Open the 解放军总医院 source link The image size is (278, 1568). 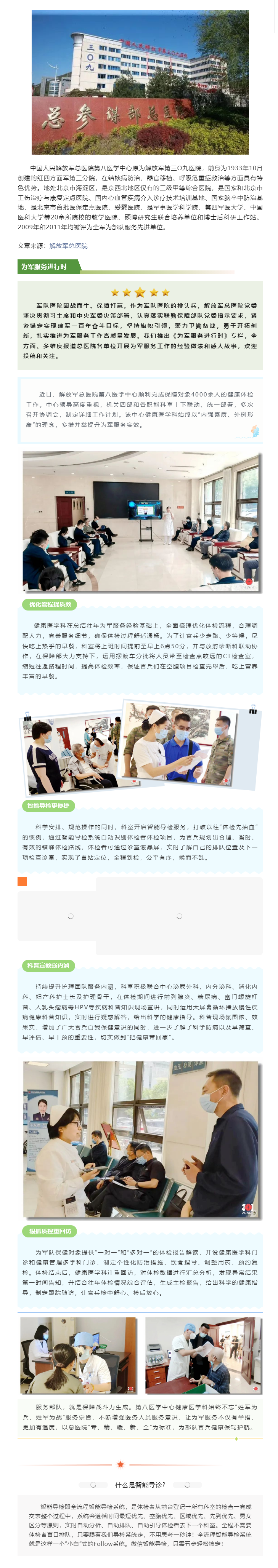(68, 246)
